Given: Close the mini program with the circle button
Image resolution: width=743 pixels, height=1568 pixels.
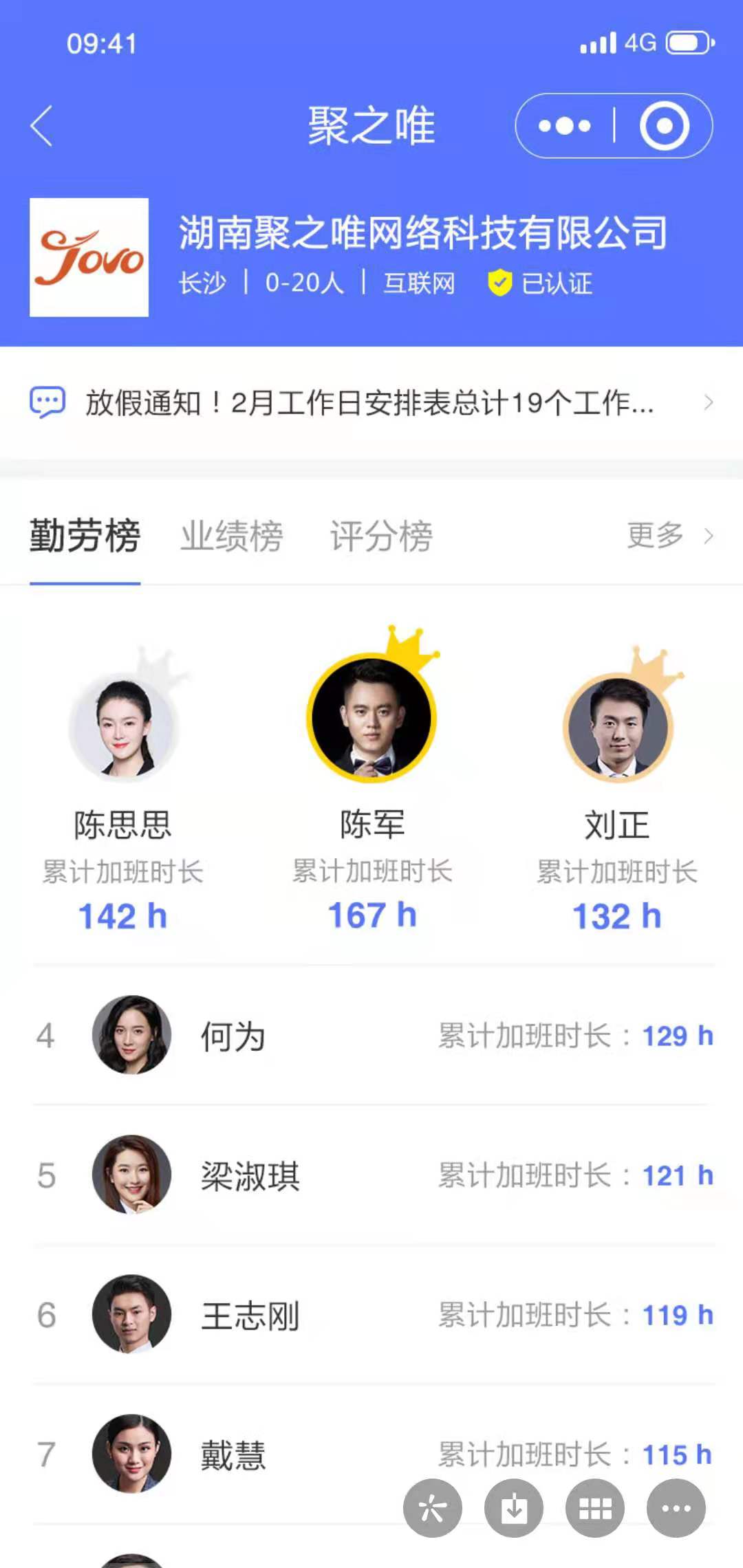Looking at the screenshot, I should (x=664, y=127).
